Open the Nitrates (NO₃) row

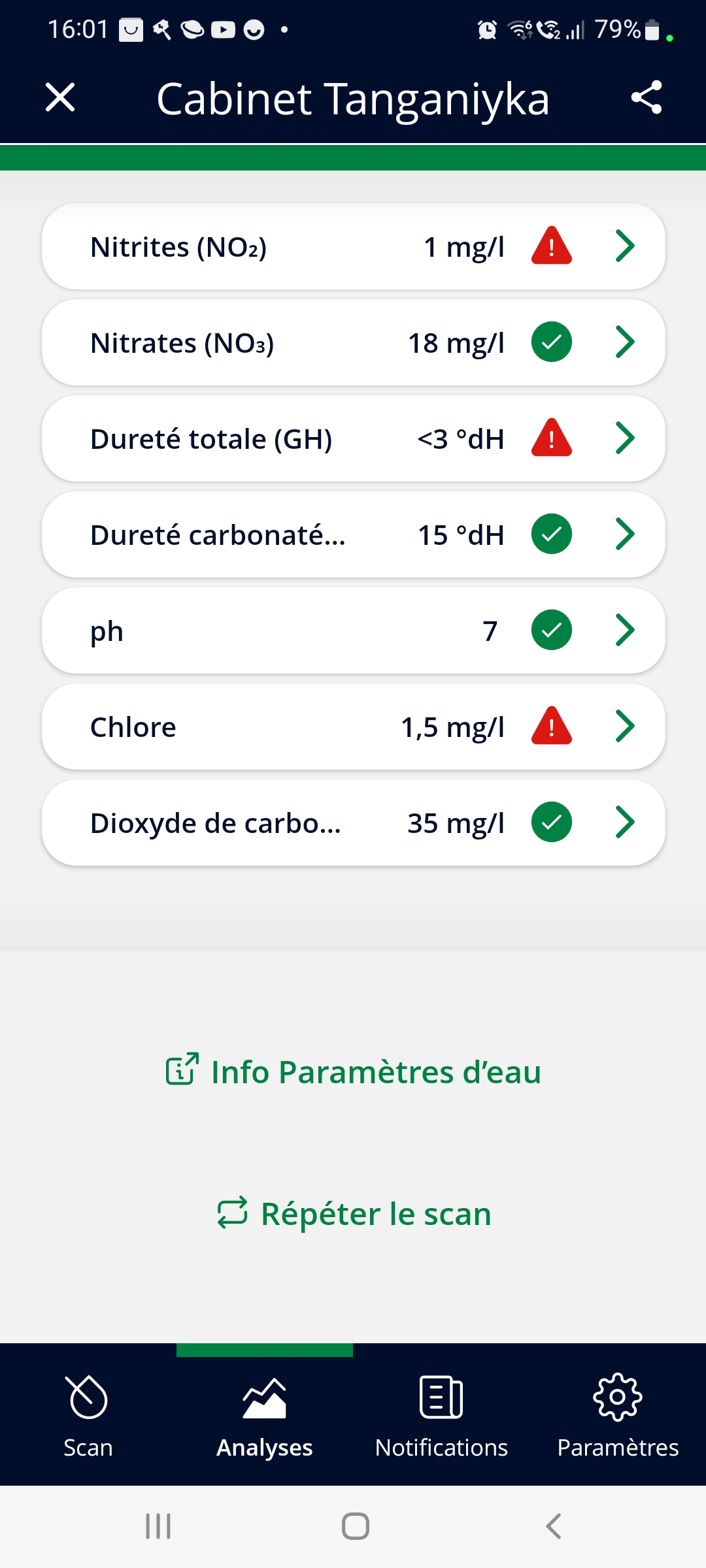click(354, 342)
